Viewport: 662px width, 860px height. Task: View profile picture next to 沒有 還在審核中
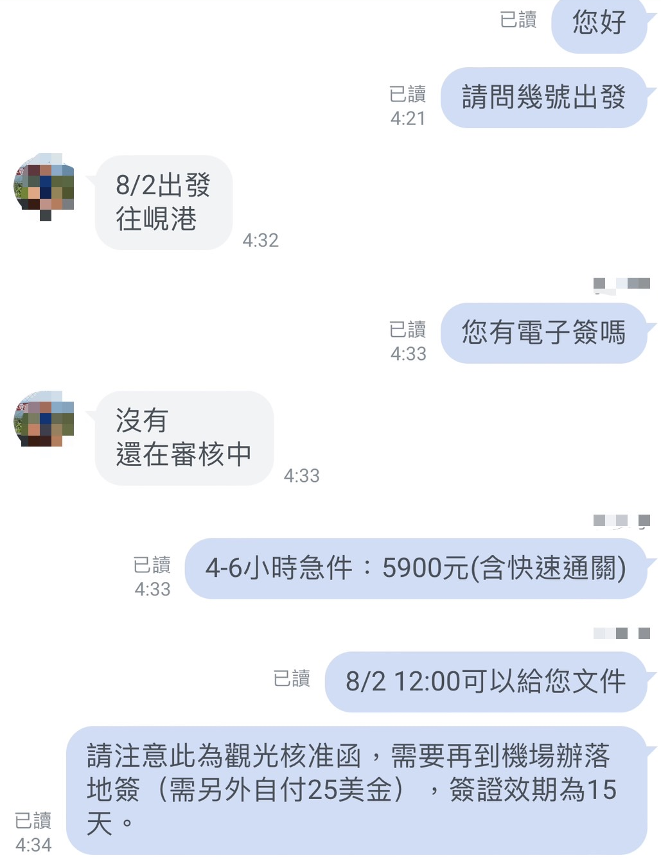pyautogui.click(x=45, y=420)
